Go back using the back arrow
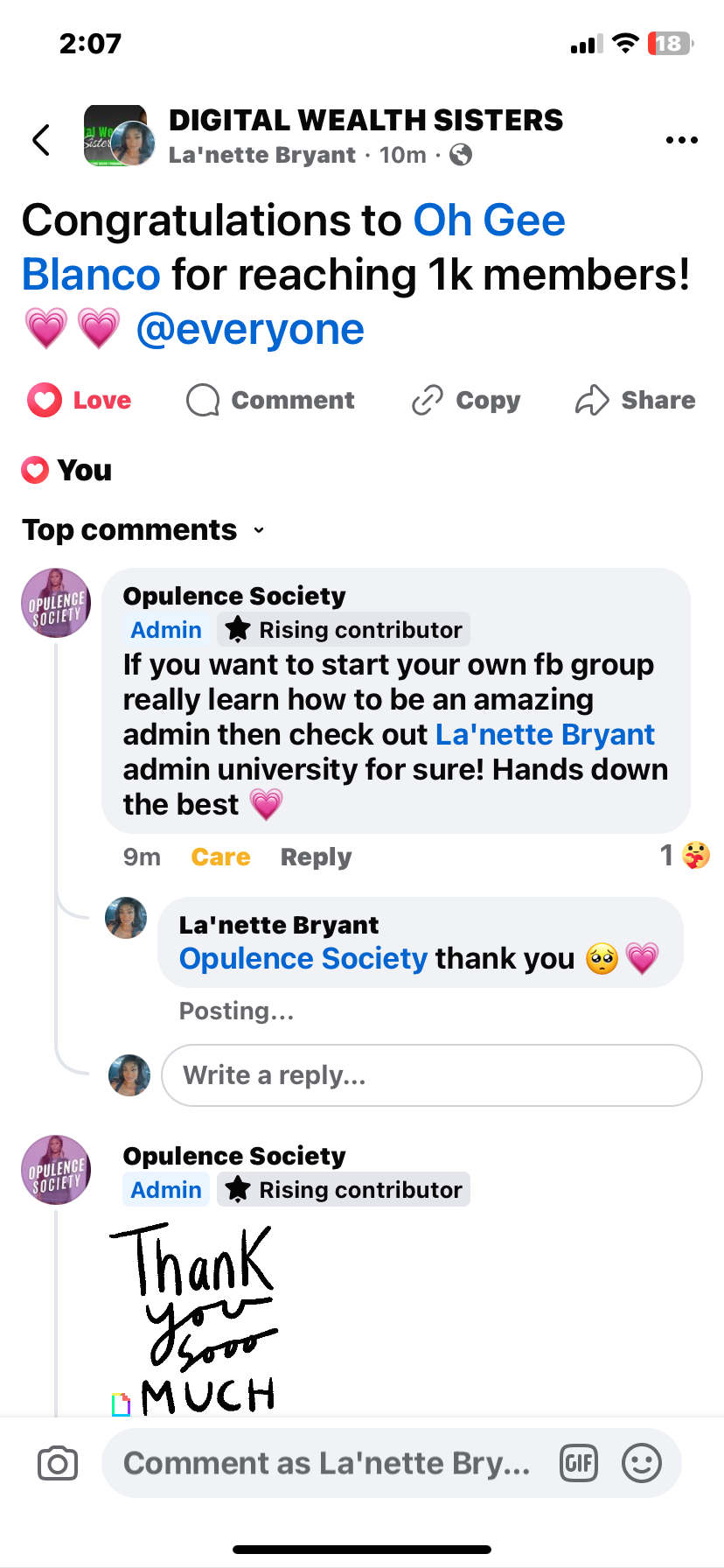Screen dimensions: 724x1568 coord(40,138)
